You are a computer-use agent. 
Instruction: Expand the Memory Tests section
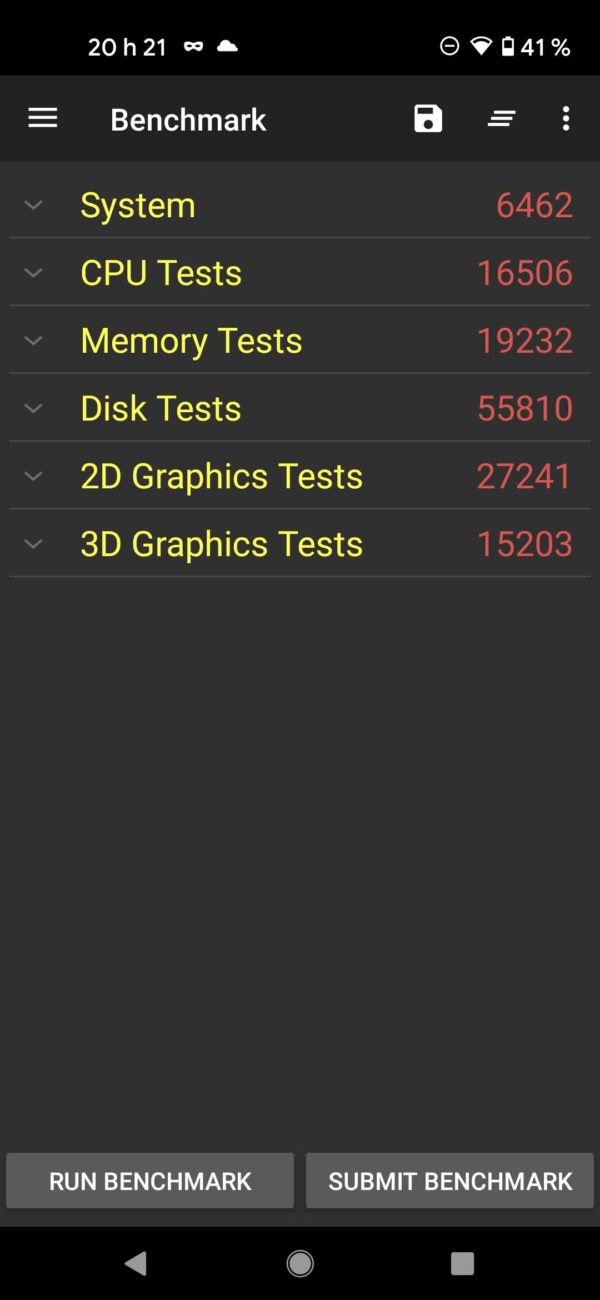pos(33,341)
